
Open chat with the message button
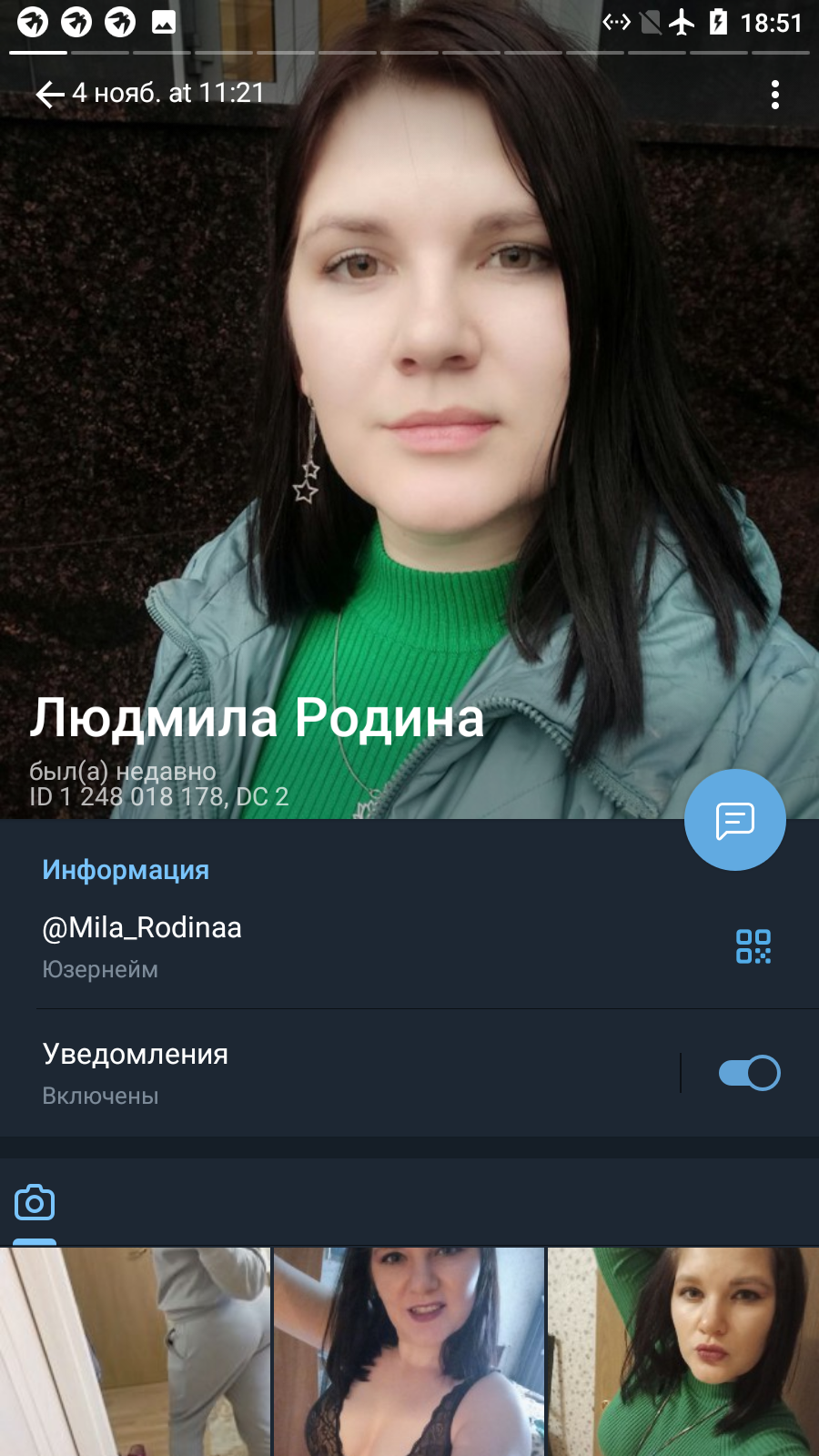(x=734, y=820)
